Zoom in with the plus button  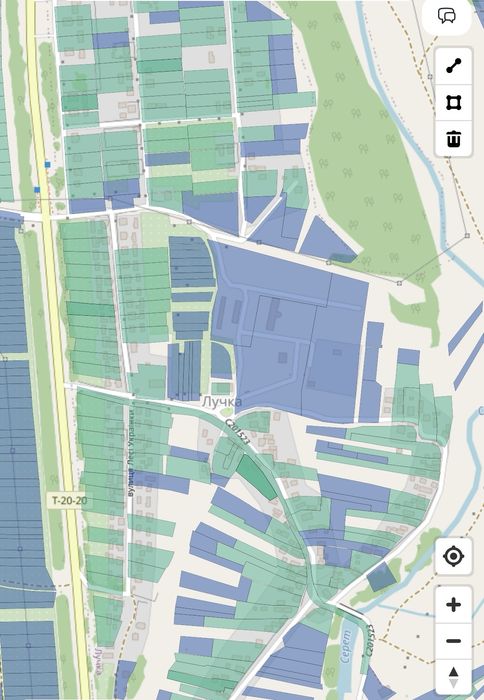pyautogui.click(x=454, y=605)
